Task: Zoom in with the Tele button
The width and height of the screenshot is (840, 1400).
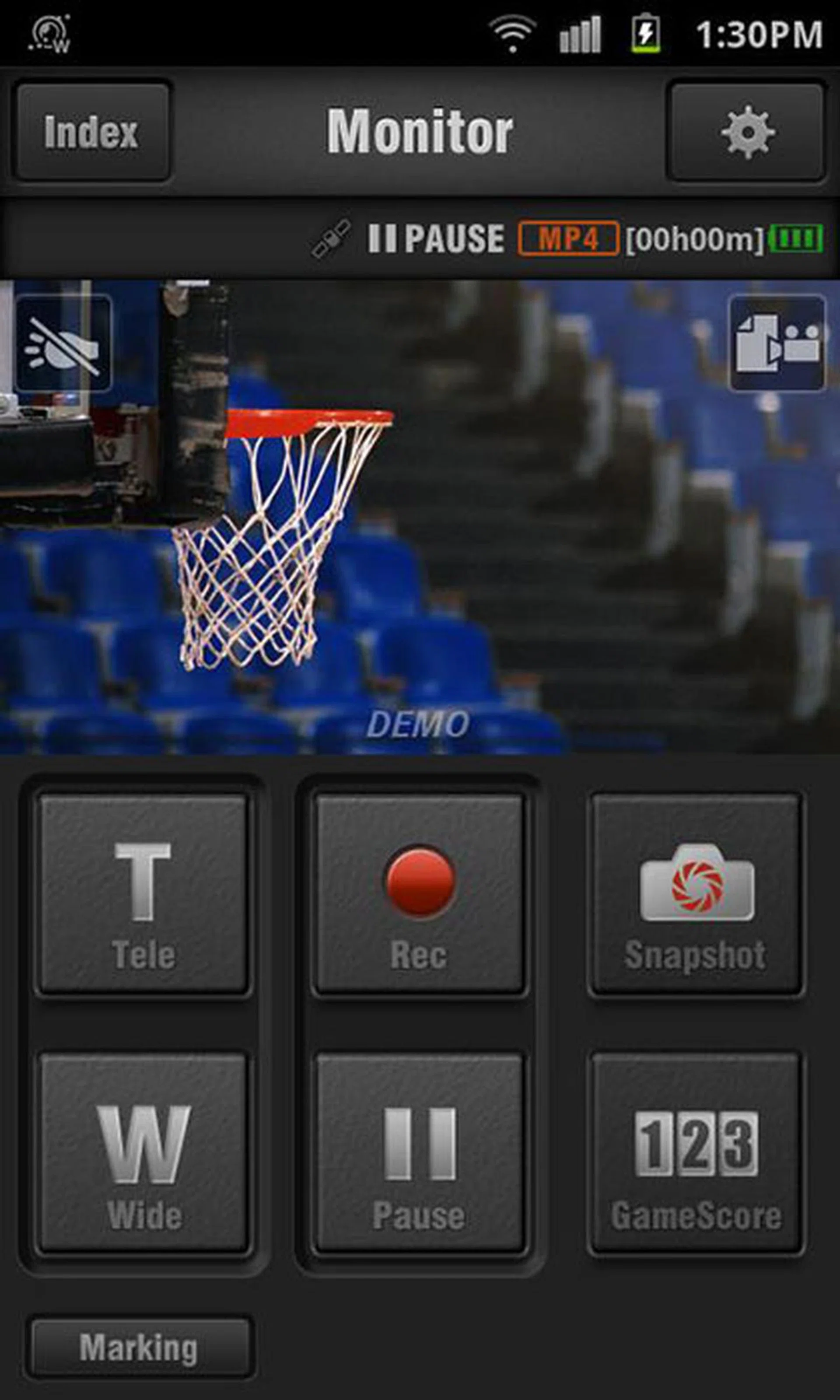Action: point(143,895)
